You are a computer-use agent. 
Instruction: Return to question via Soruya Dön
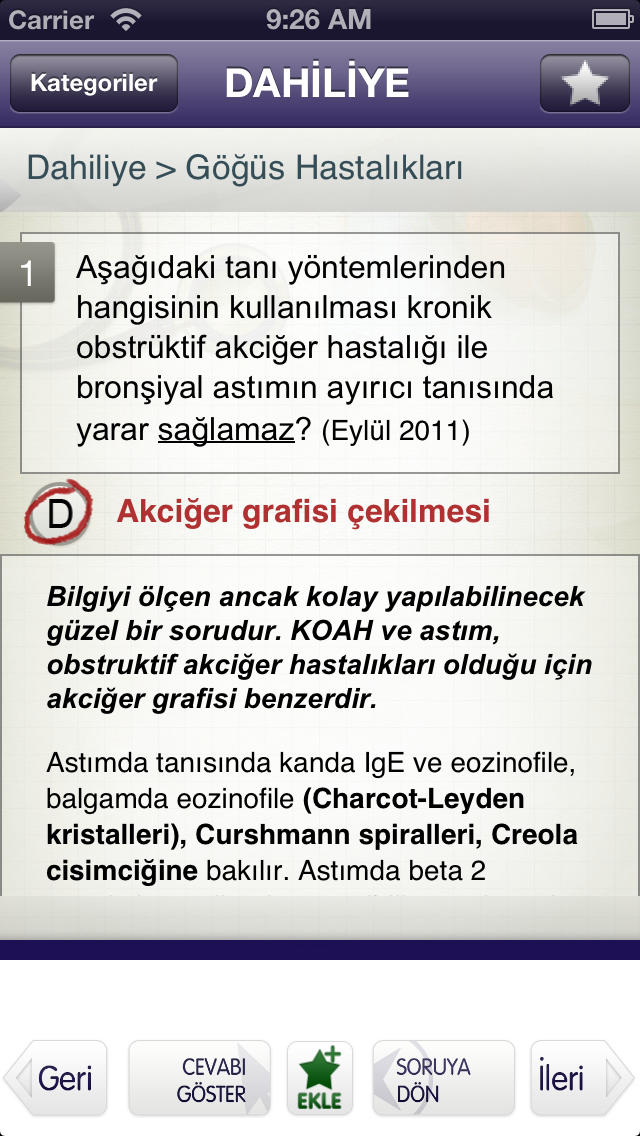444,1078
